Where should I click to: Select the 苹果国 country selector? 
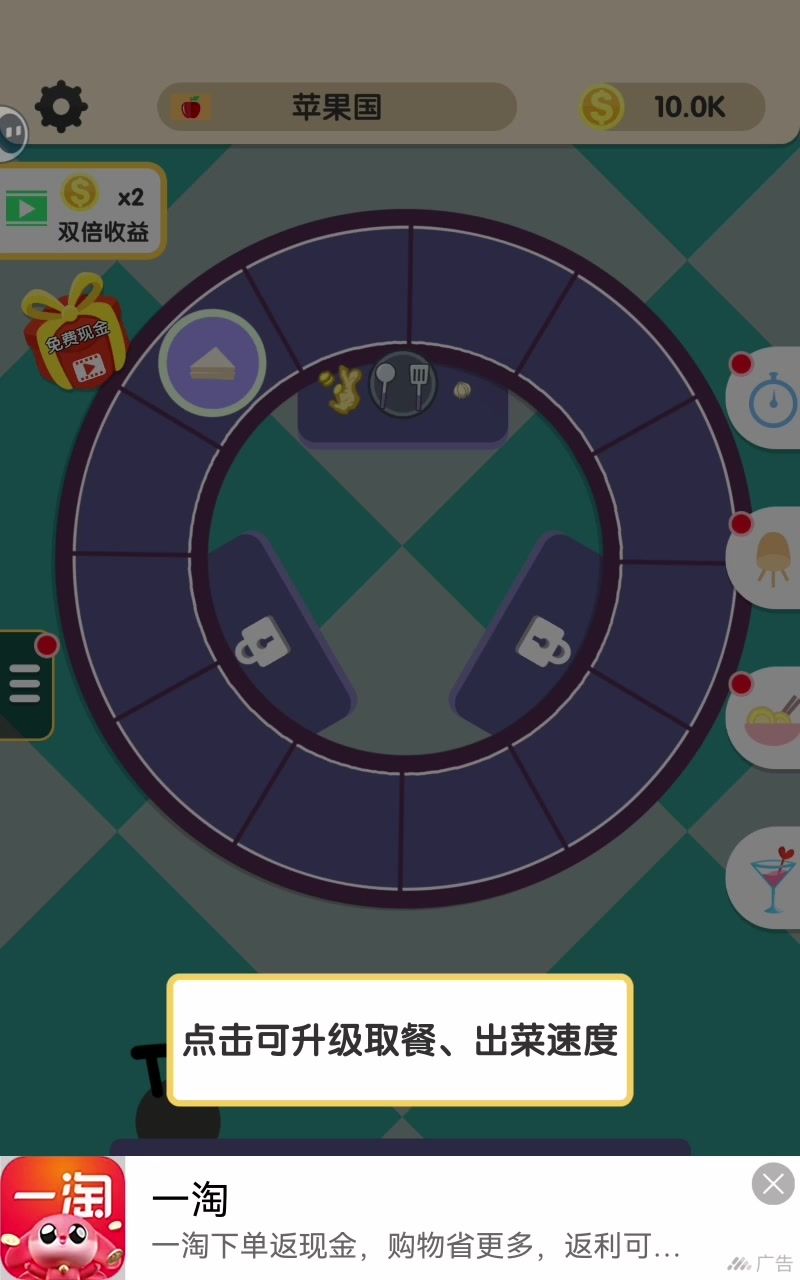(336, 107)
